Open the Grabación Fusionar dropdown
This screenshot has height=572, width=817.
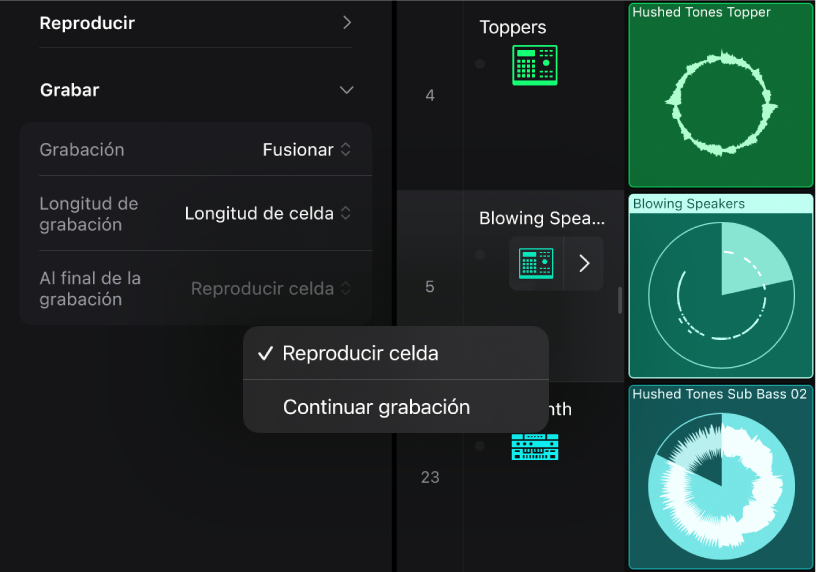(x=306, y=150)
